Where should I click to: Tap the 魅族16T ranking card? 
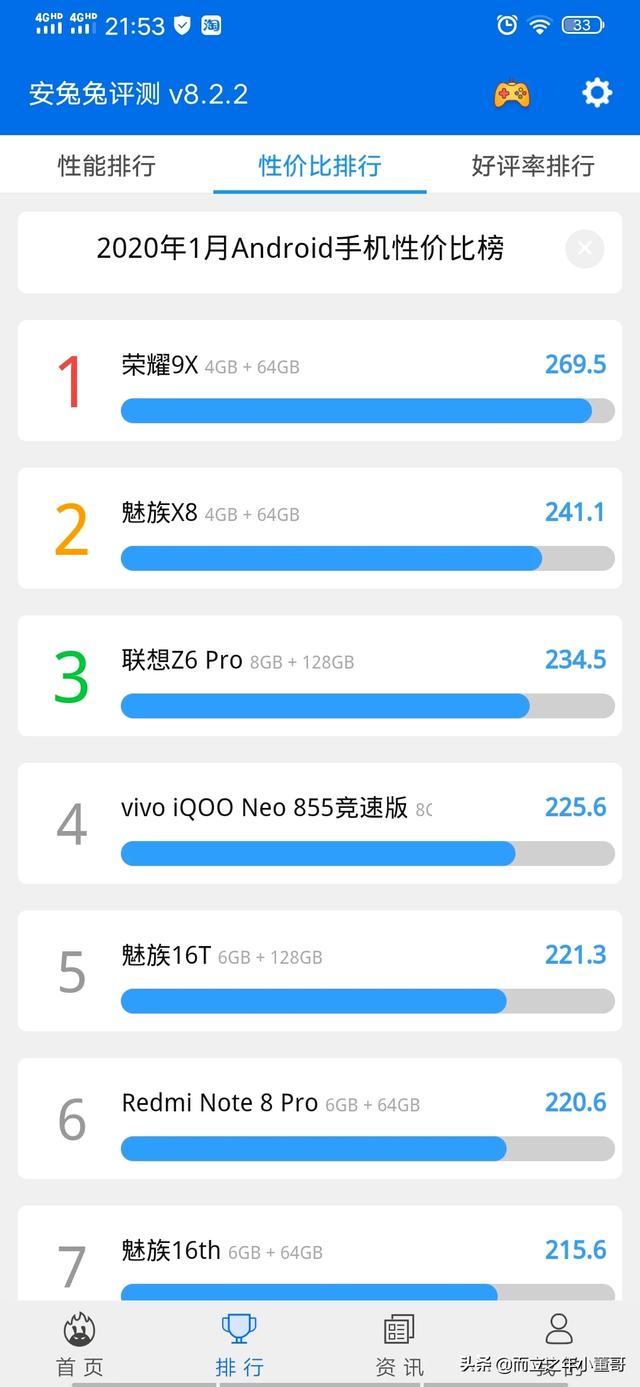click(x=320, y=971)
